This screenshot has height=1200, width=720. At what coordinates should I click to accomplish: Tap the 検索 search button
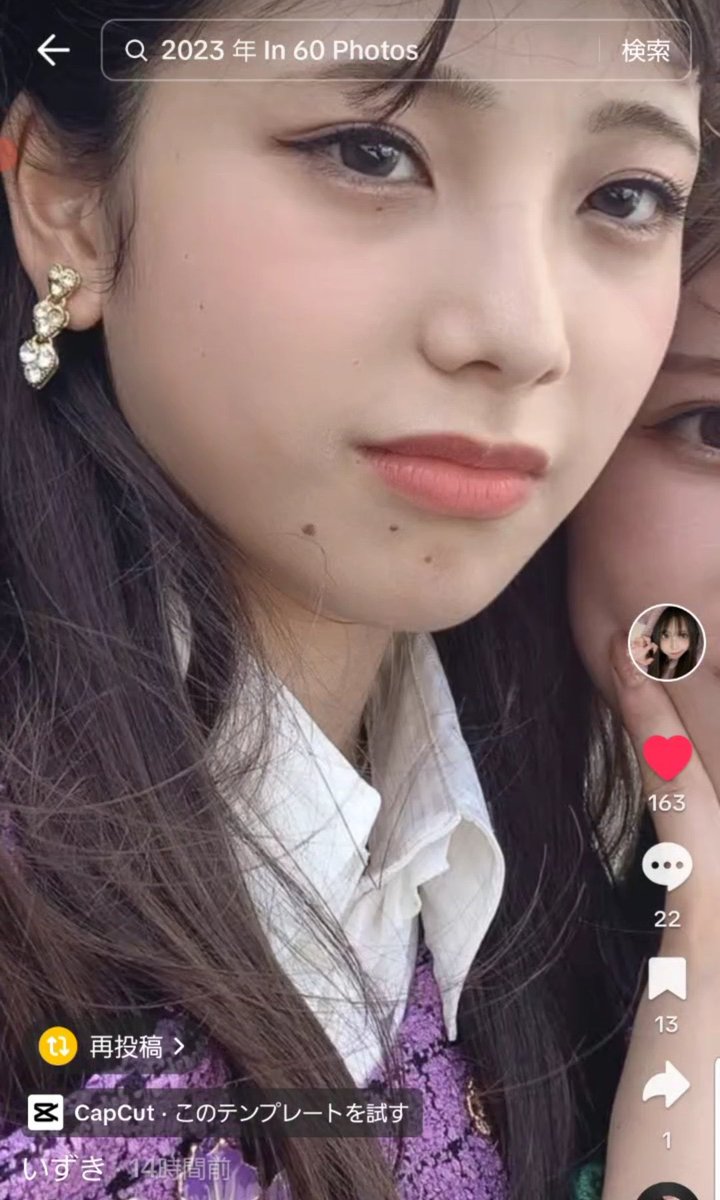(x=645, y=51)
